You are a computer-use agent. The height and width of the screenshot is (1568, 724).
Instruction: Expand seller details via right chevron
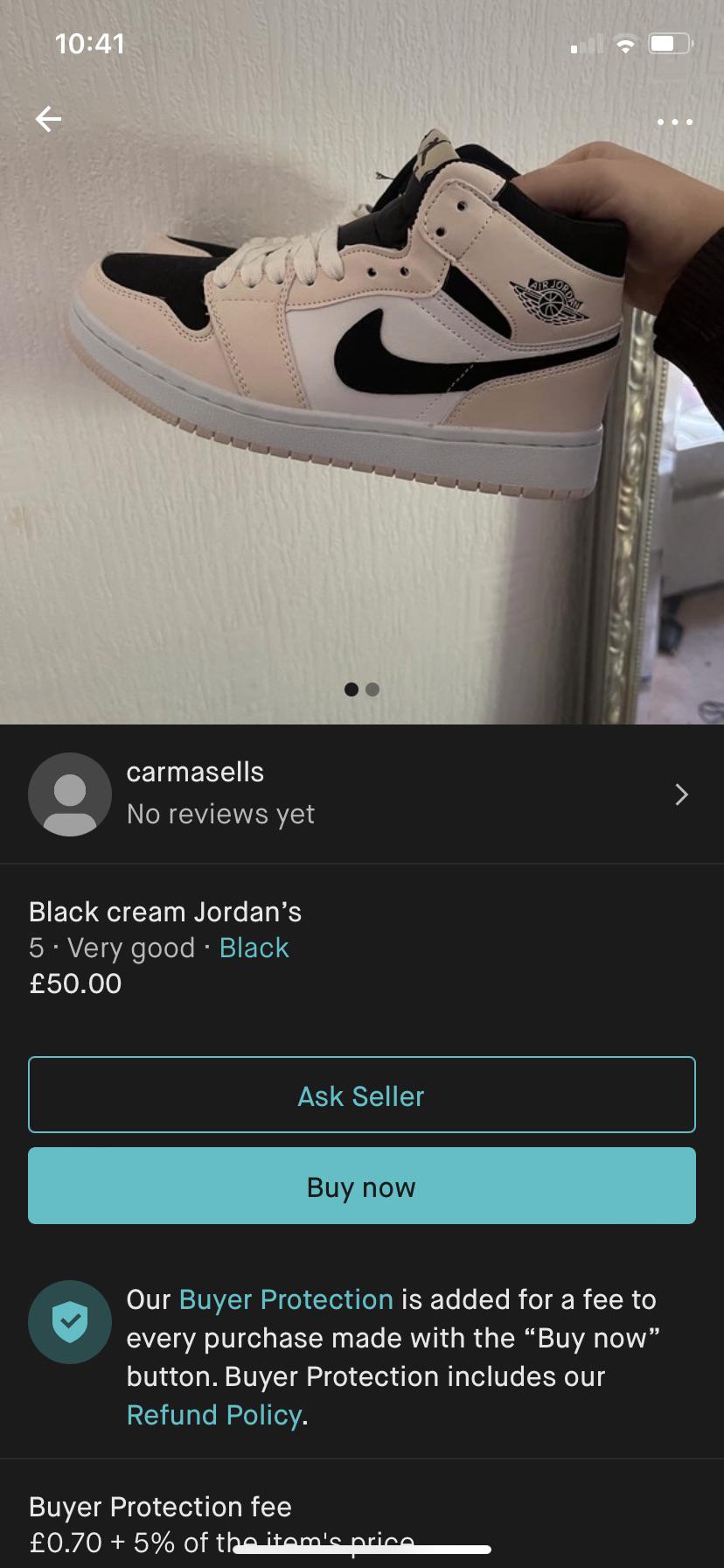[x=681, y=794]
